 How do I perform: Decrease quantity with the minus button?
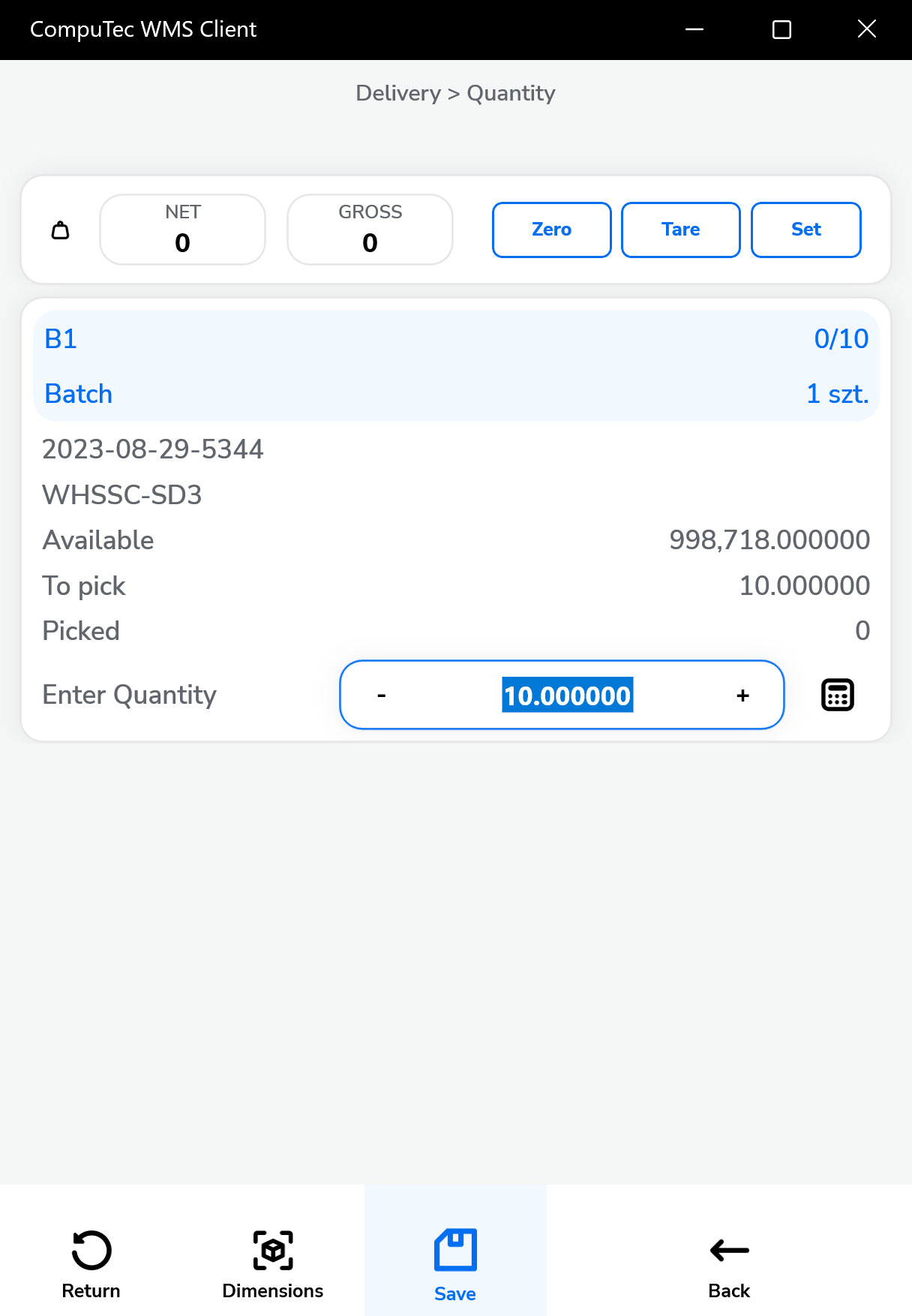tap(382, 696)
